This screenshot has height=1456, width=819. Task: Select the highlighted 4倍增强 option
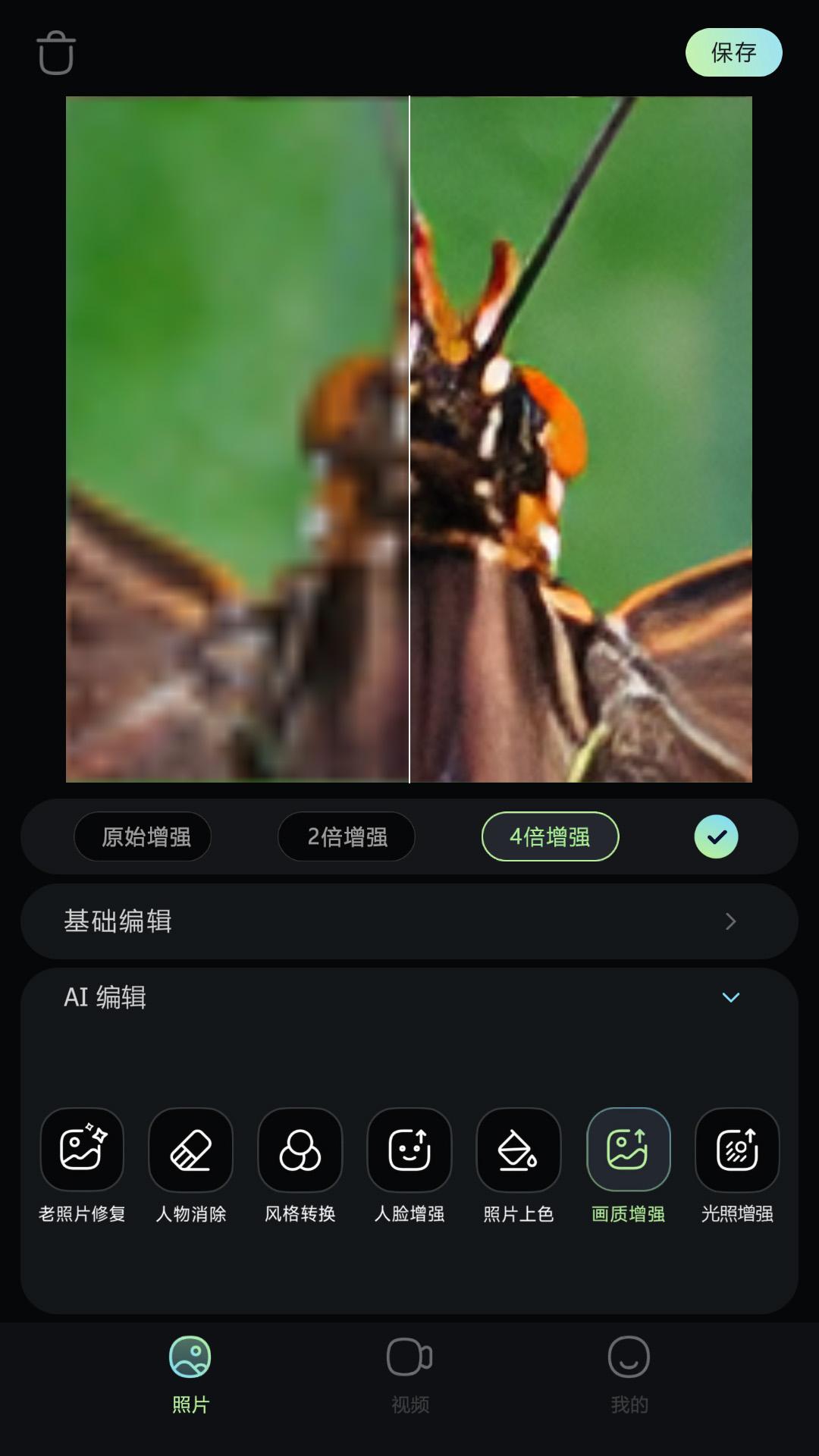tap(551, 836)
